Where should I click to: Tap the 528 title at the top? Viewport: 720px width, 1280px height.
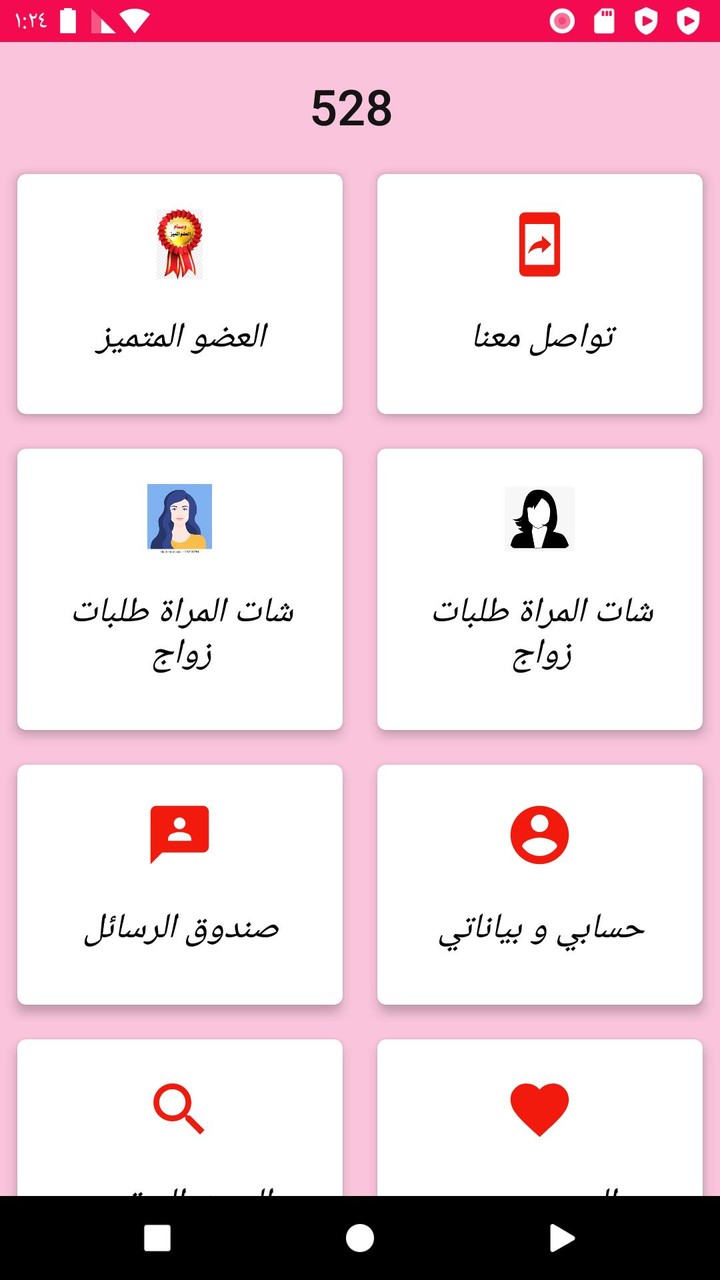point(352,108)
